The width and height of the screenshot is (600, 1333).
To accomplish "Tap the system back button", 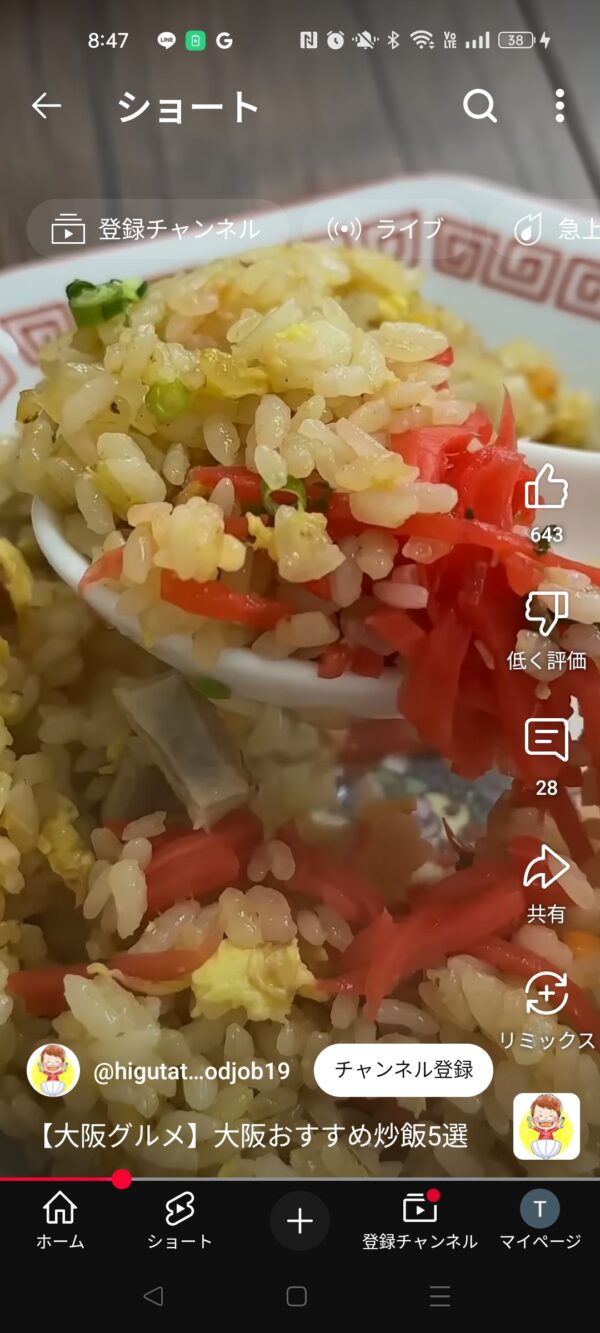I will click(x=153, y=1296).
